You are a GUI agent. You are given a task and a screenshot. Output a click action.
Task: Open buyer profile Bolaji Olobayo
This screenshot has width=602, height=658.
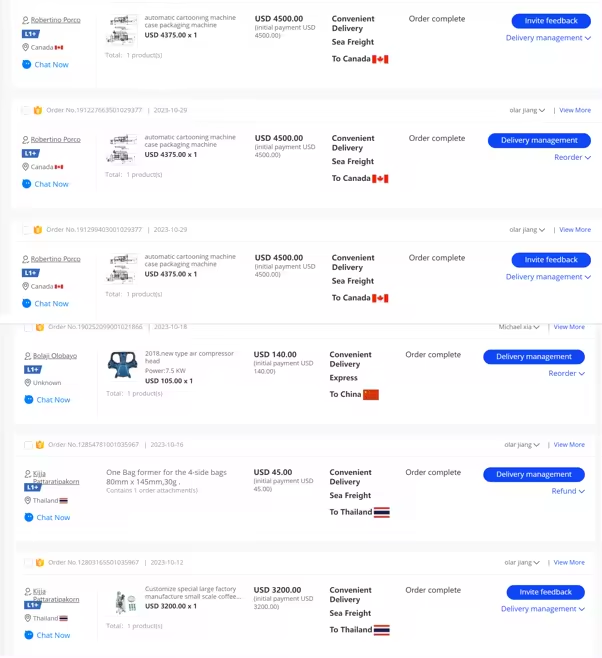55,356
